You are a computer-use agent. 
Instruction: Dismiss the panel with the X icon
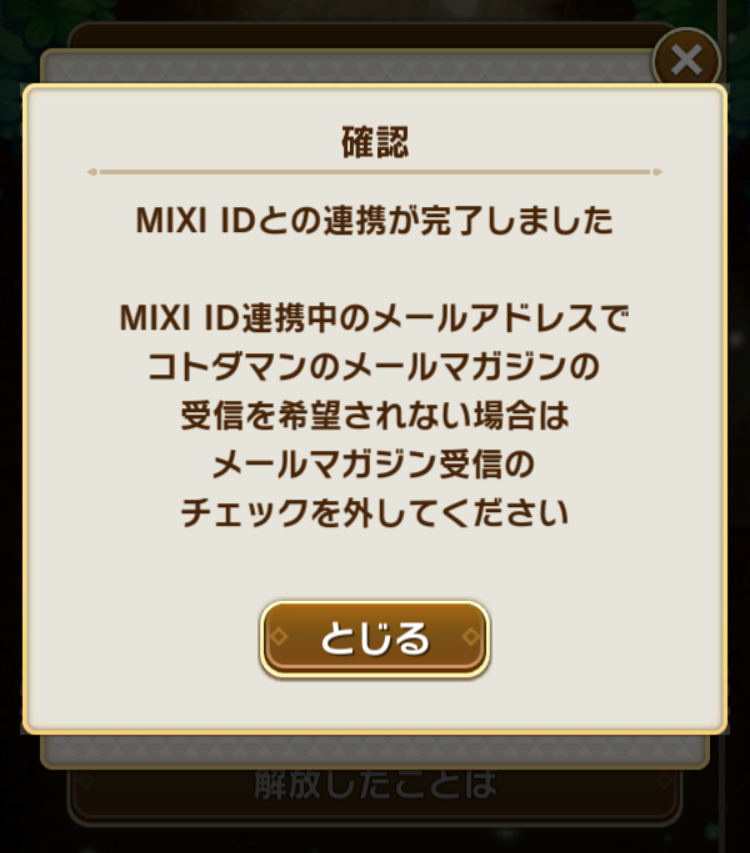pyautogui.click(x=686, y=62)
